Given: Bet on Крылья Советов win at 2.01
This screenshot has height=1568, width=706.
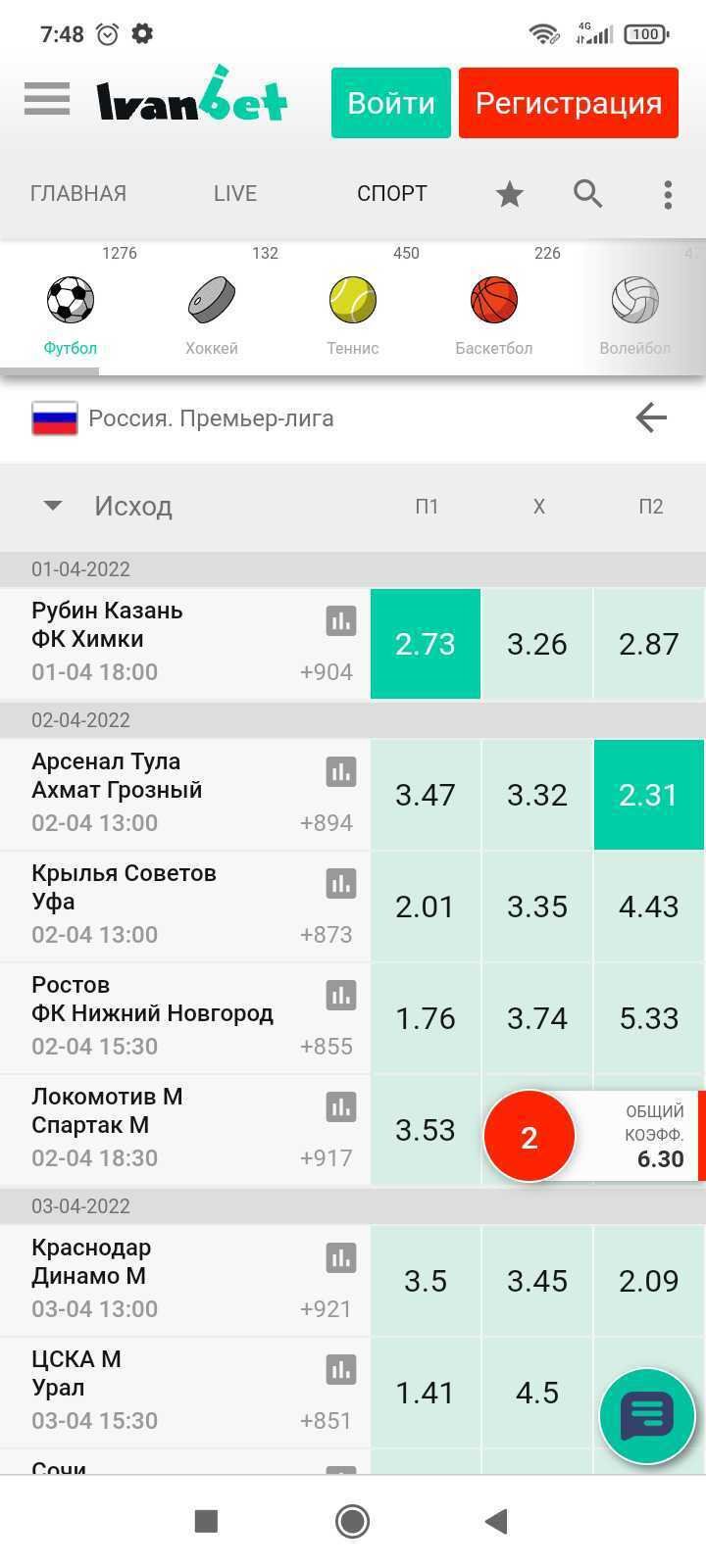Looking at the screenshot, I should [x=426, y=906].
